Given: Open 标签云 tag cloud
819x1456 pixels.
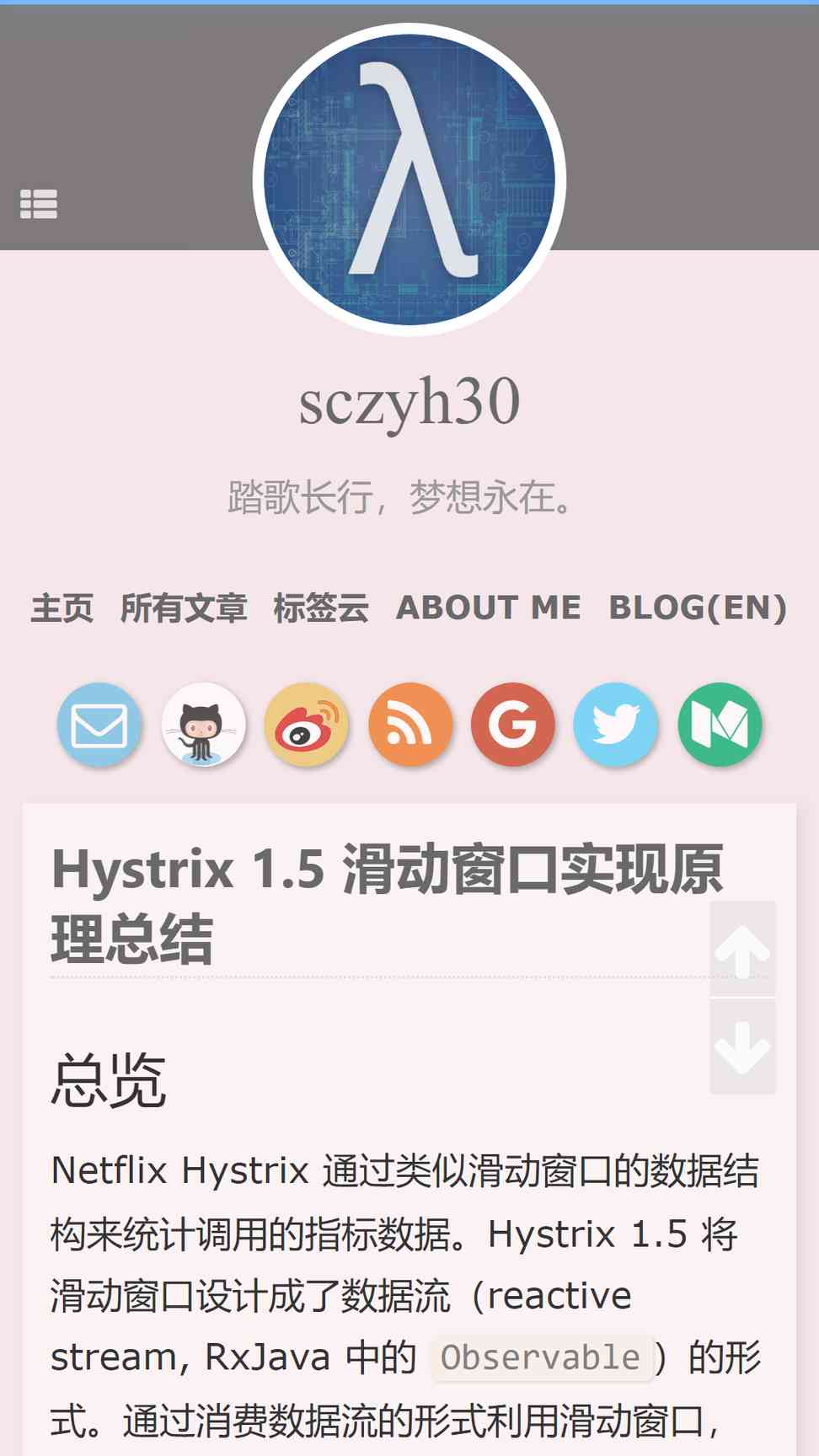Looking at the screenshot, I should pyautogui.click(x=321, y=608).
